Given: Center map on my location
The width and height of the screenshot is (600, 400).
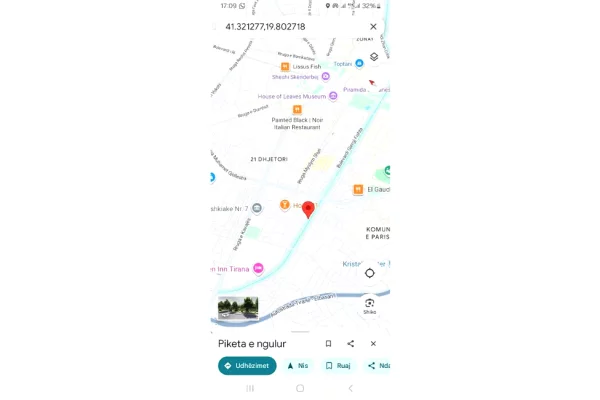Looking at the screenshot, I should (369, 273).
